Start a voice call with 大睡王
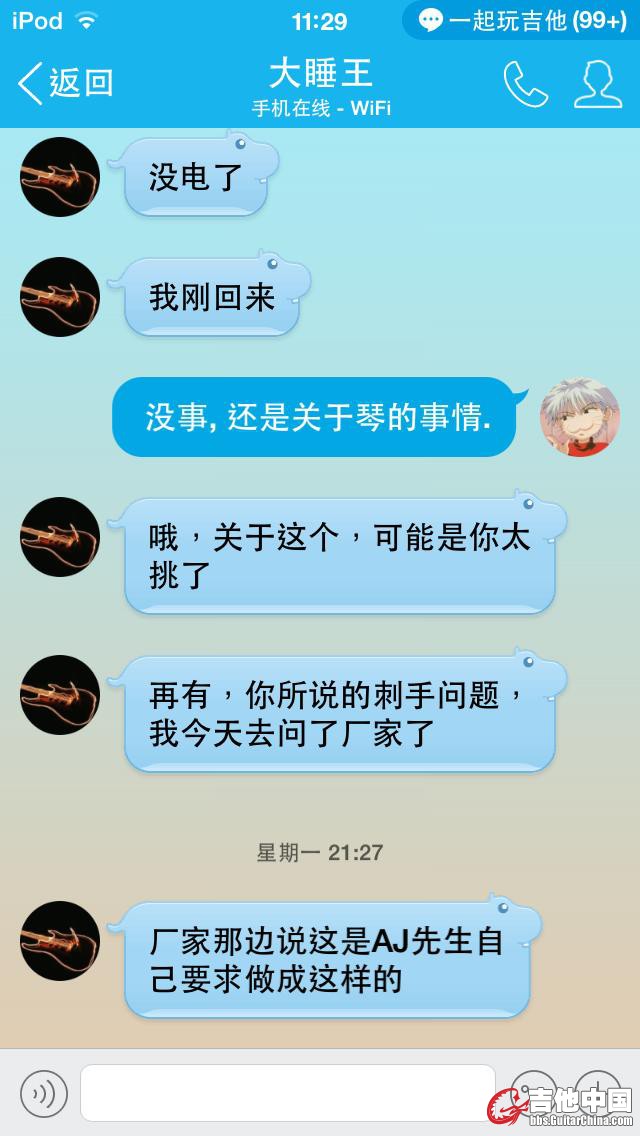 pyautogui.click(x=525, y=84)
